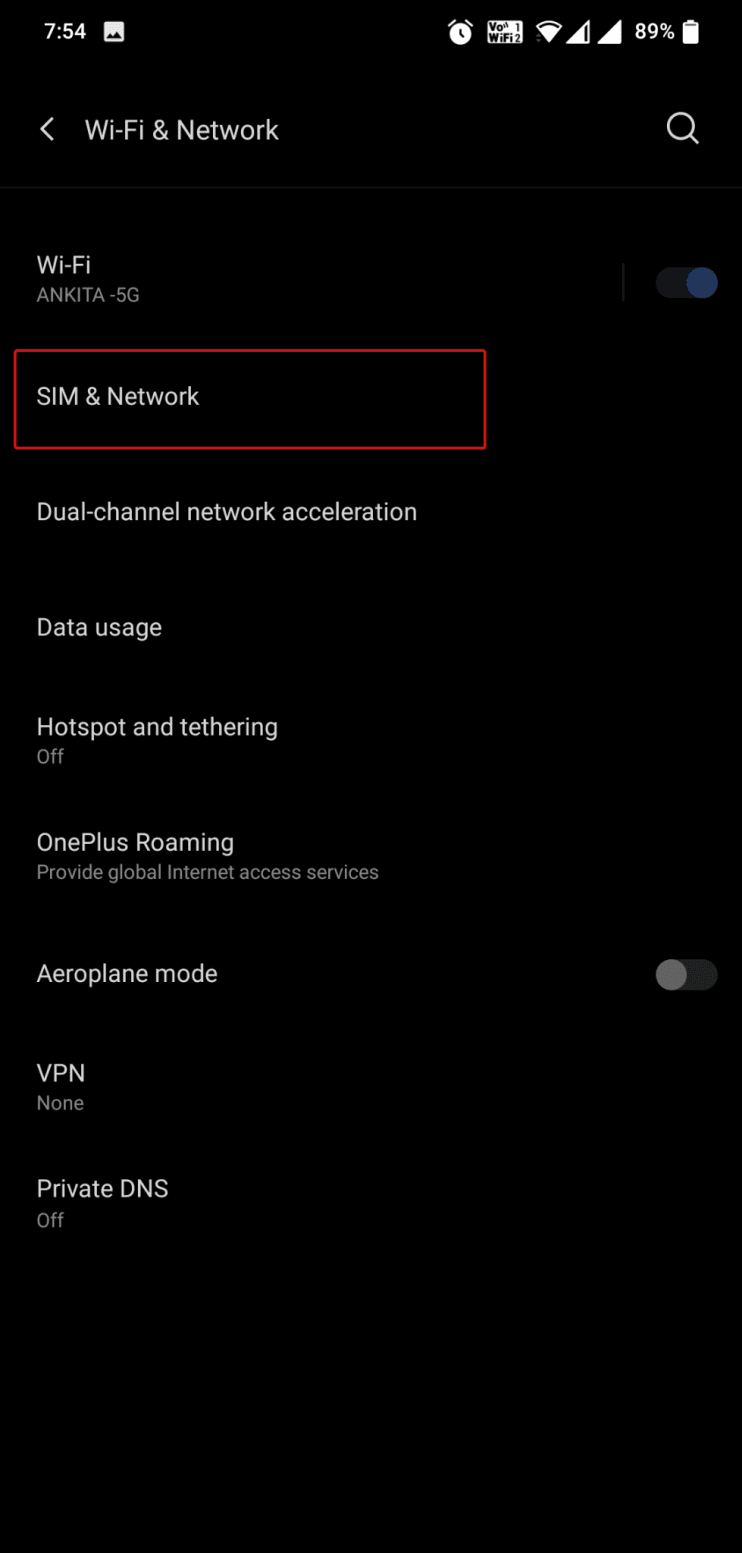Image resolution: width=742 pixels, height=1553 pixels.
Task: Open Dual-channel network acceleration
Action: [x=371, y=512]
